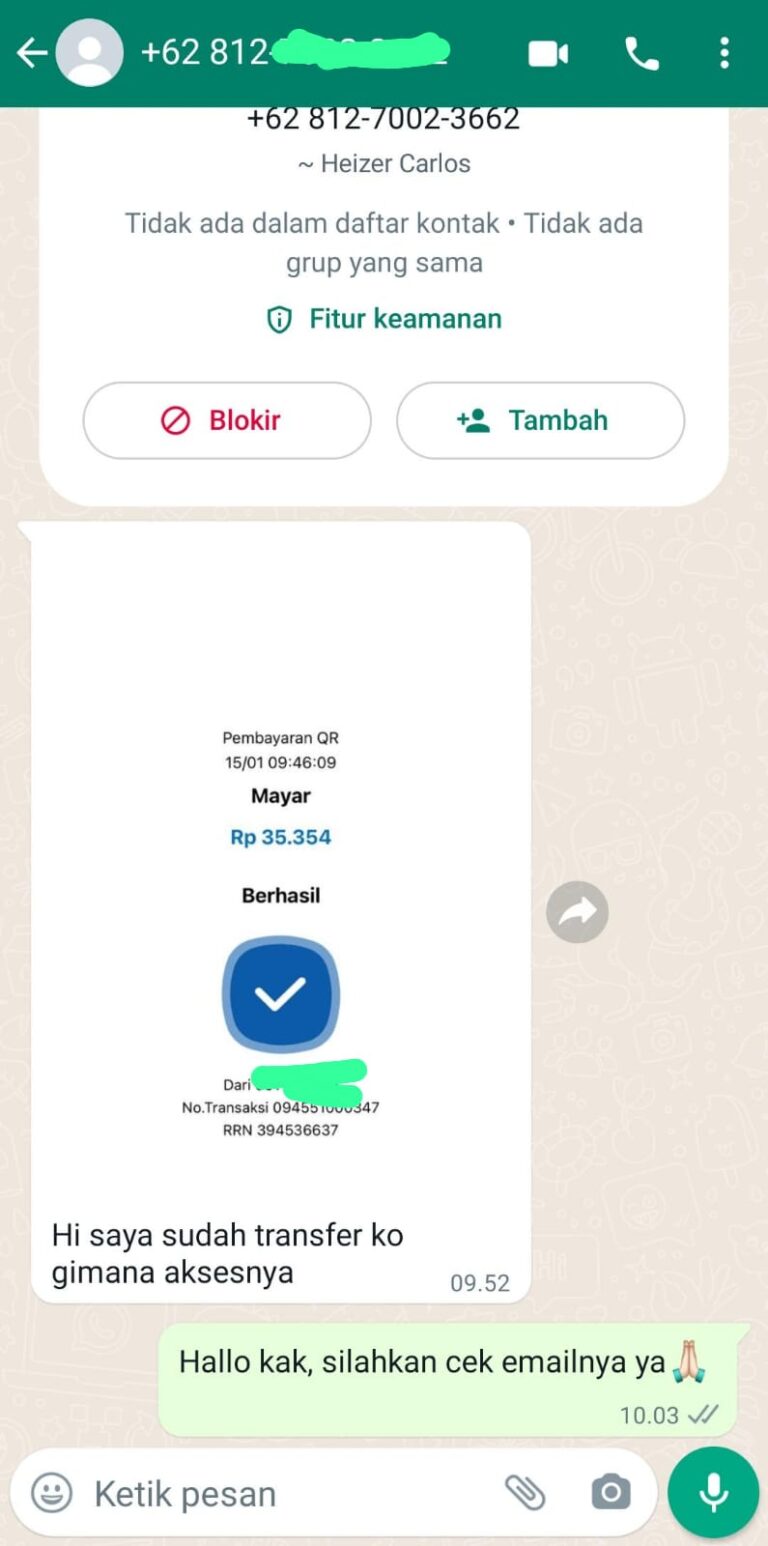768x1546 pixels.
Task: Tap the Blokir button
Action: click(226, 420)
